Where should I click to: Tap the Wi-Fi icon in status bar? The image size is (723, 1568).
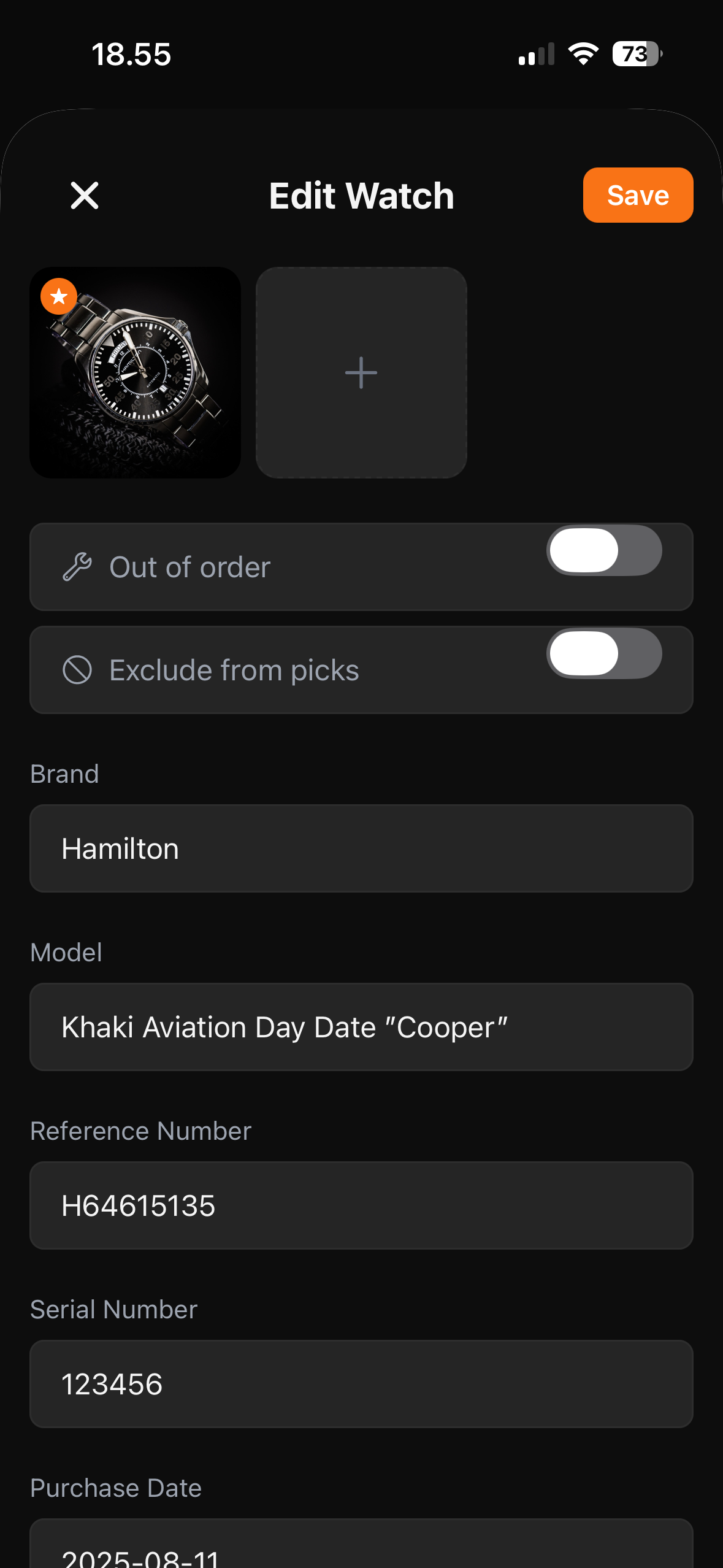(x=583, y=54)
